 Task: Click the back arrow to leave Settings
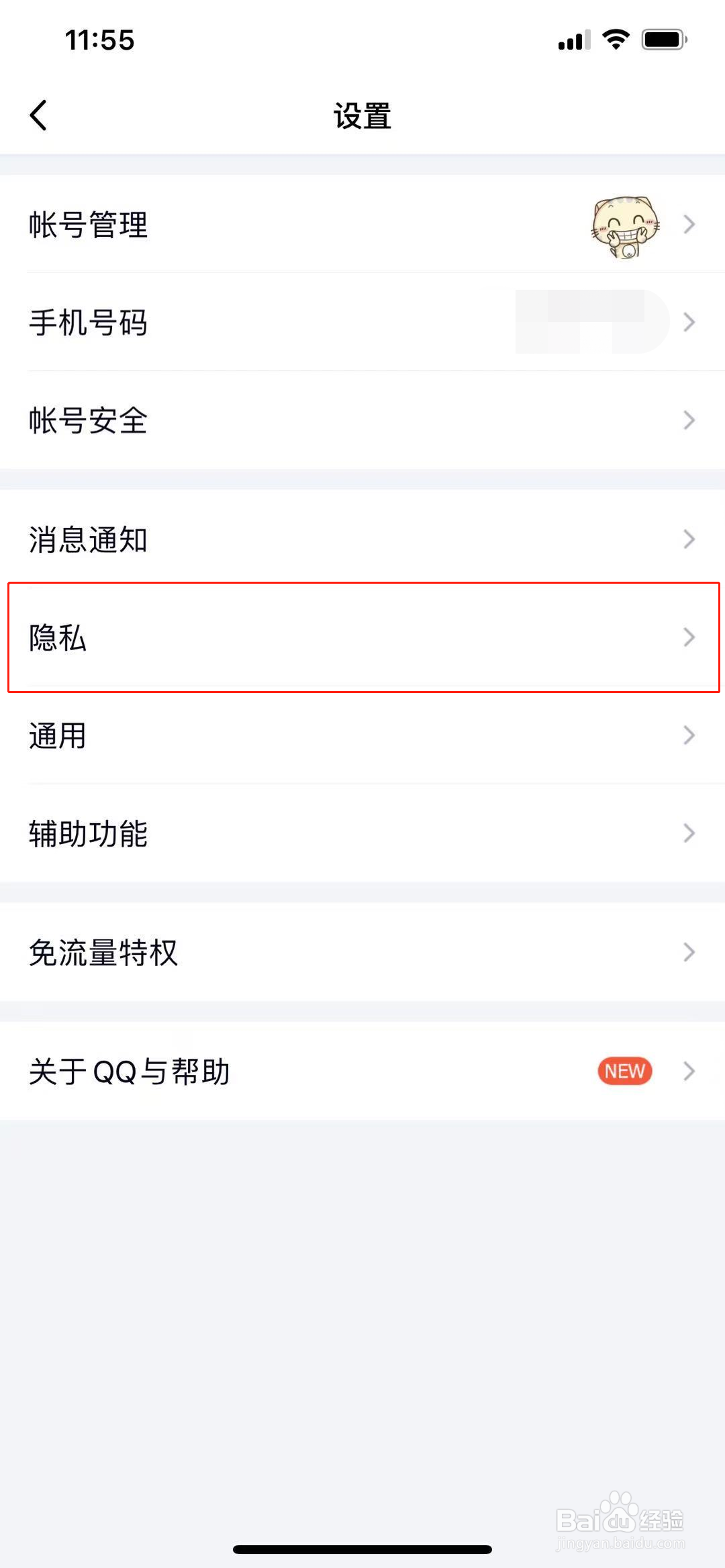click(38, 114)
